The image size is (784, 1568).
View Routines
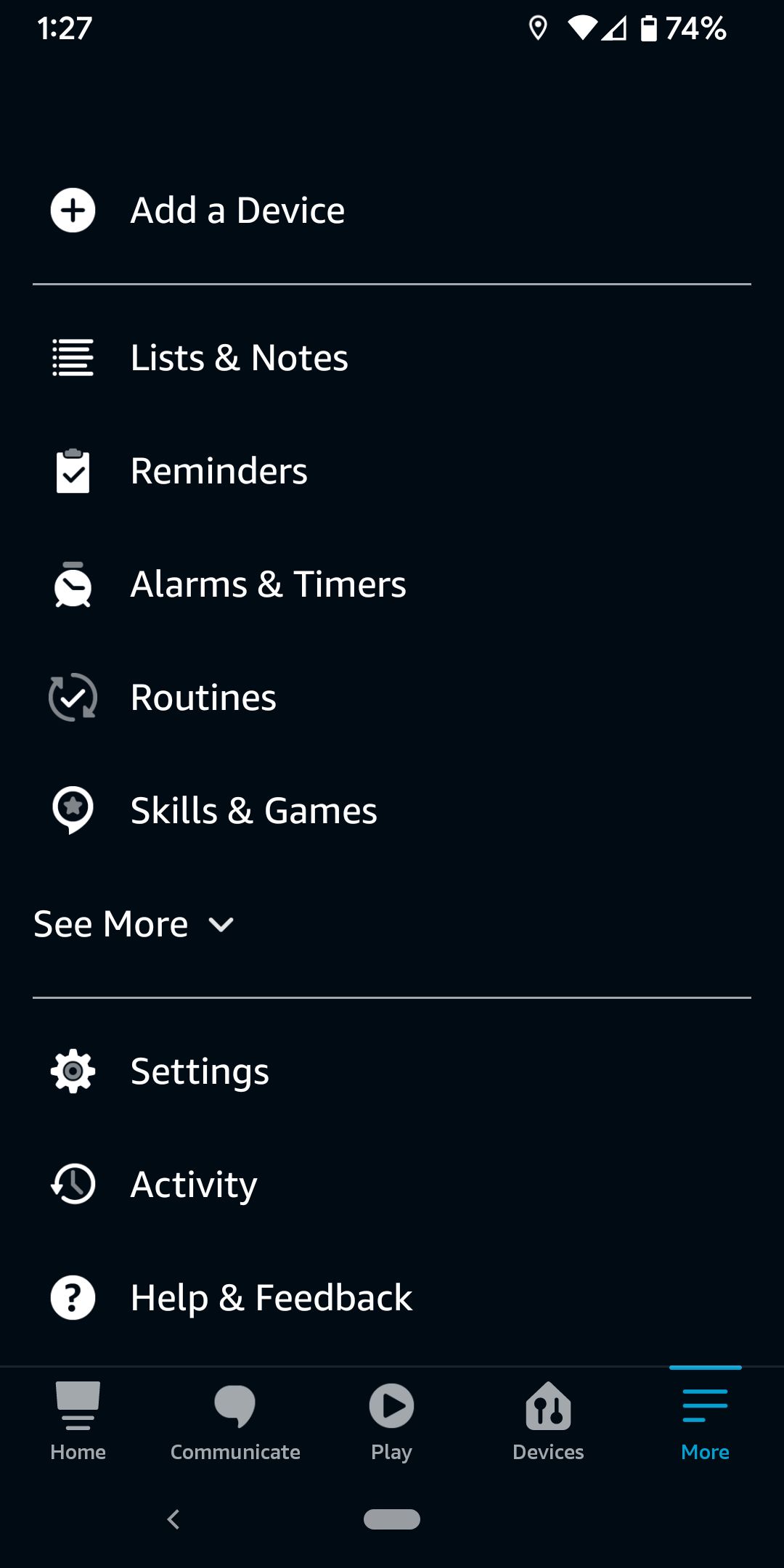[203, 698]
